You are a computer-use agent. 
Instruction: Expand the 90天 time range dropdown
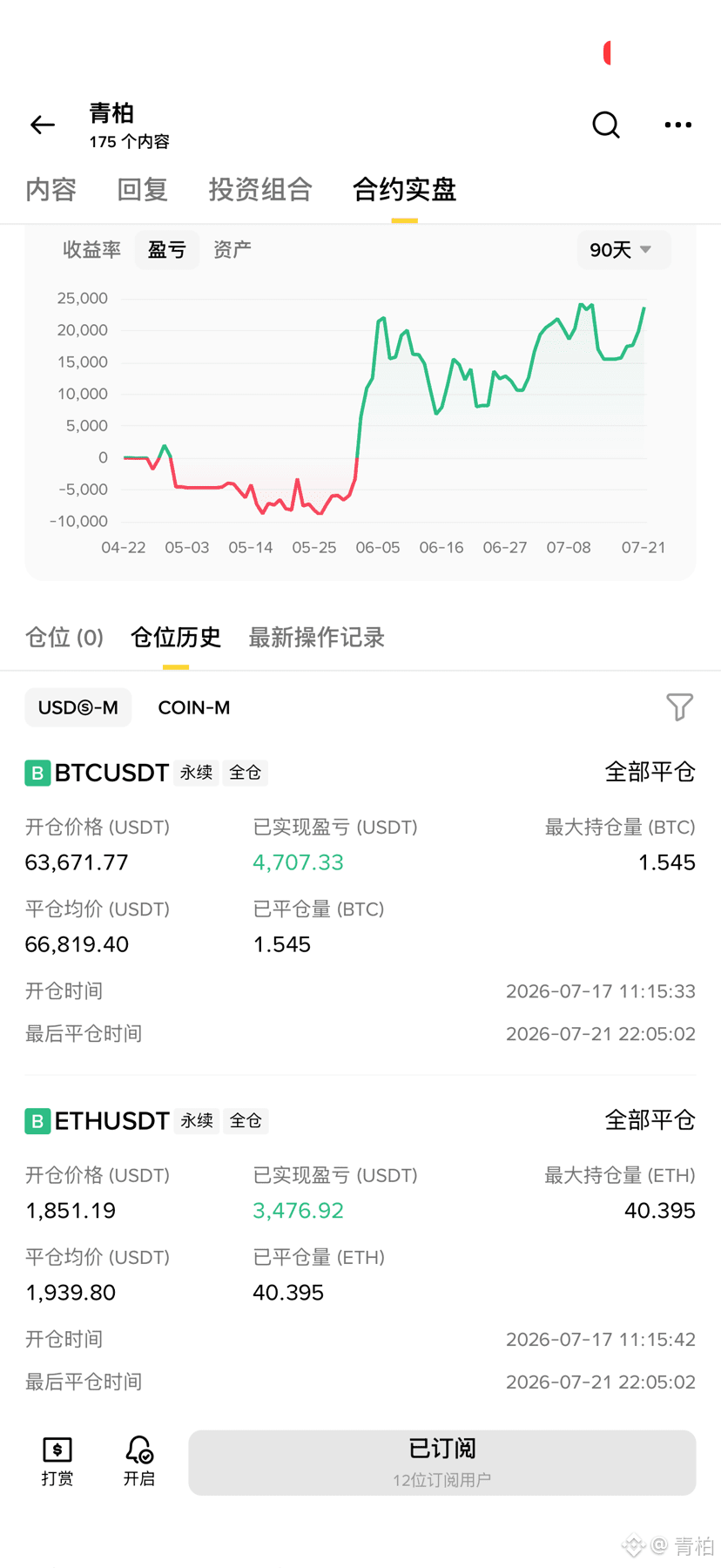(623, 250)
